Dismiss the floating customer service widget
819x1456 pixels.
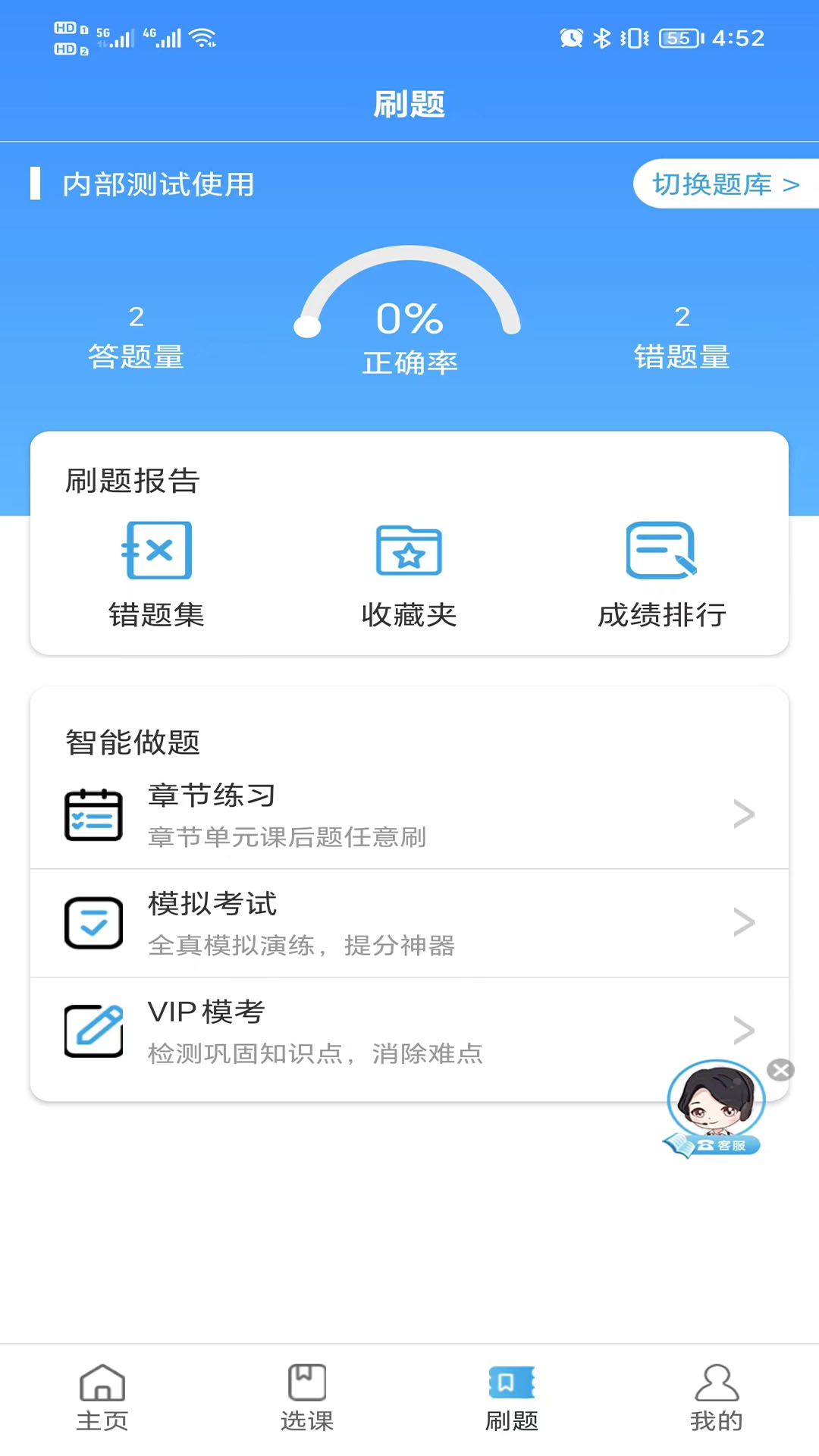pyautogui.click(x=780, y=1069)
